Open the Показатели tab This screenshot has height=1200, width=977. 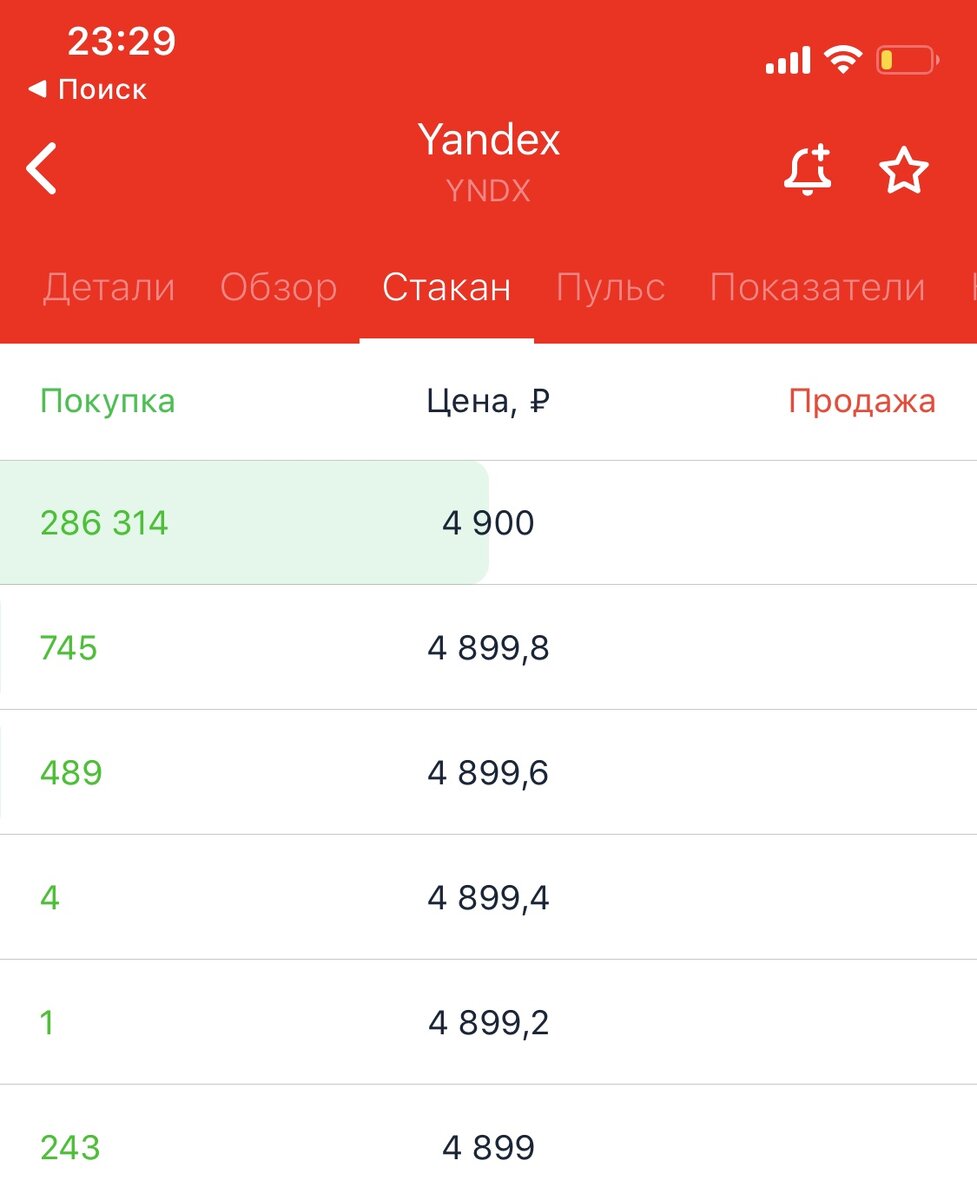816,287
